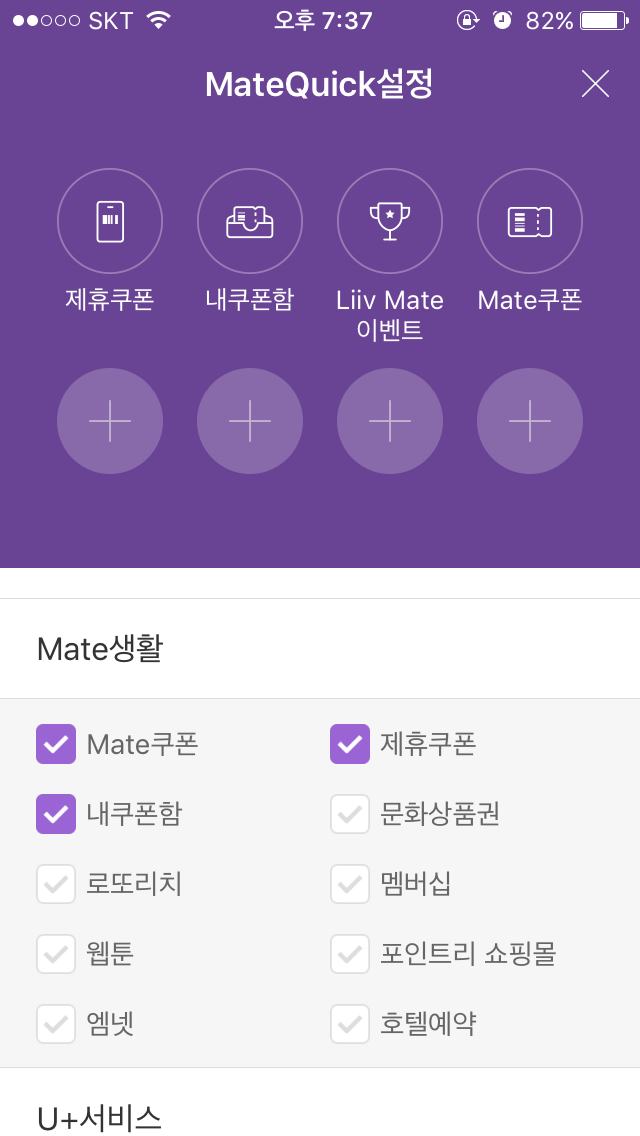Tap the 제휴쿠폰 quick slot icon
640x1136 pixels.
click(x=110, y=221)
